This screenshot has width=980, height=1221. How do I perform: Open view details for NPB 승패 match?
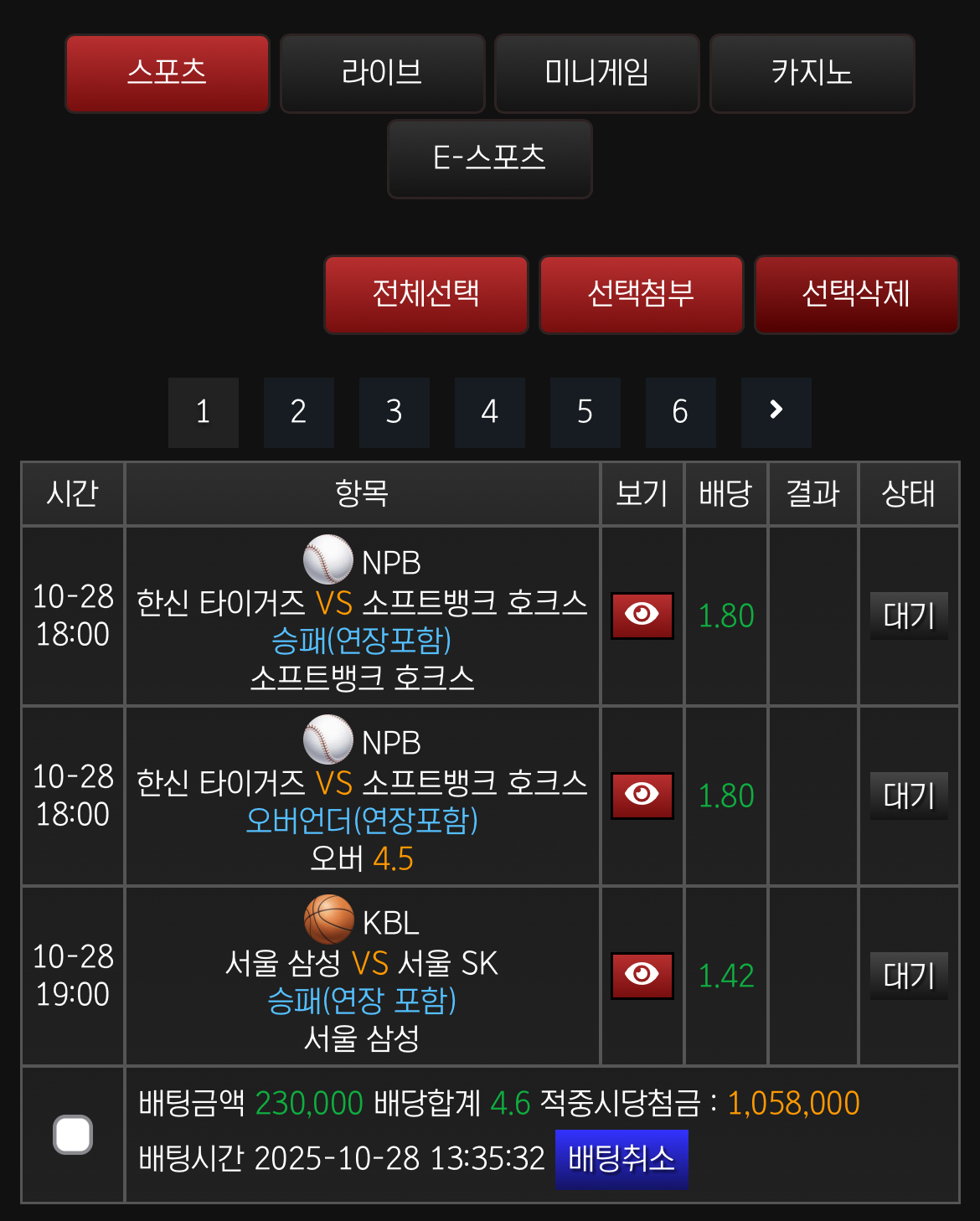[642, 616]
